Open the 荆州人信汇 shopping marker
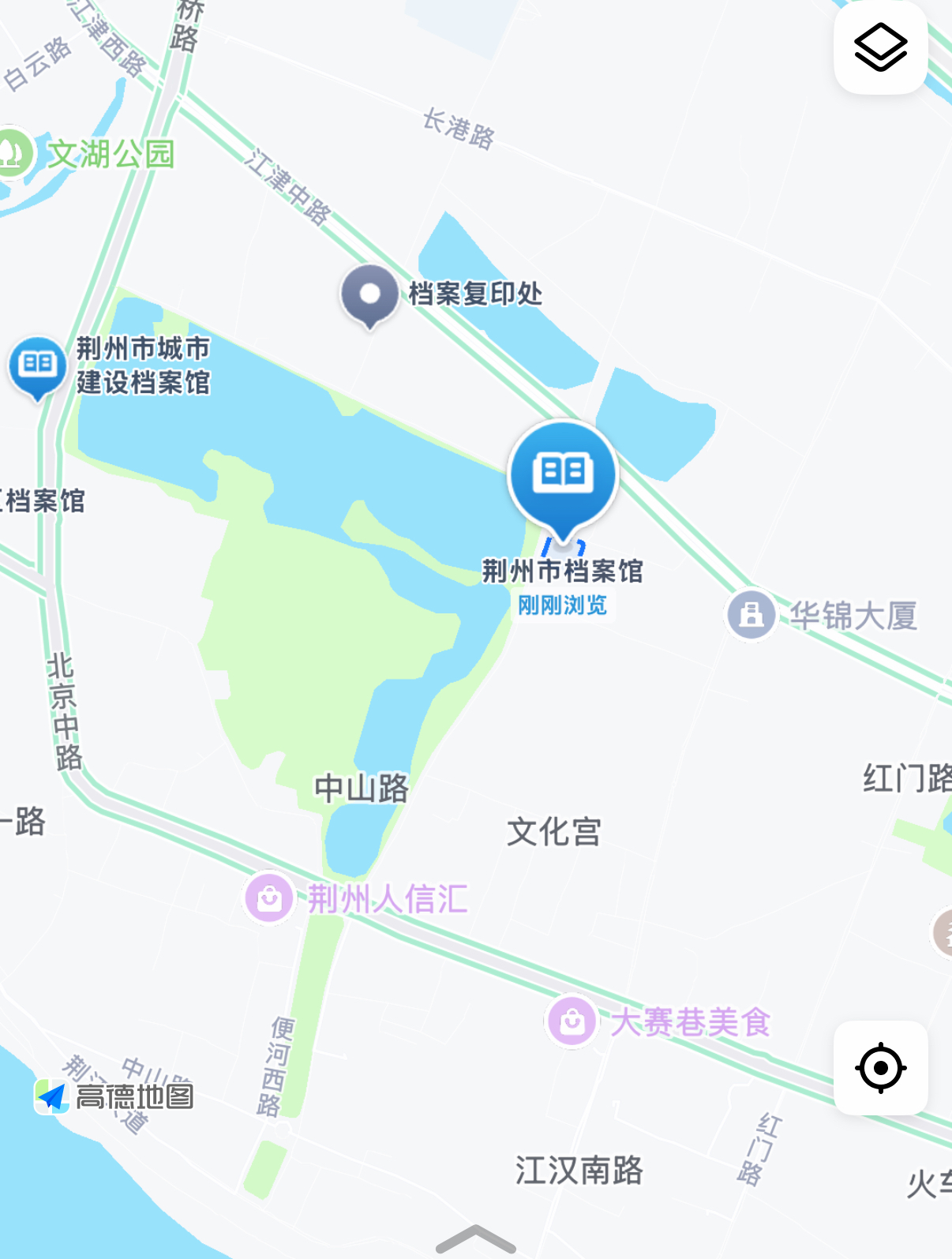952x1259 pixels. tap(268, 898)
